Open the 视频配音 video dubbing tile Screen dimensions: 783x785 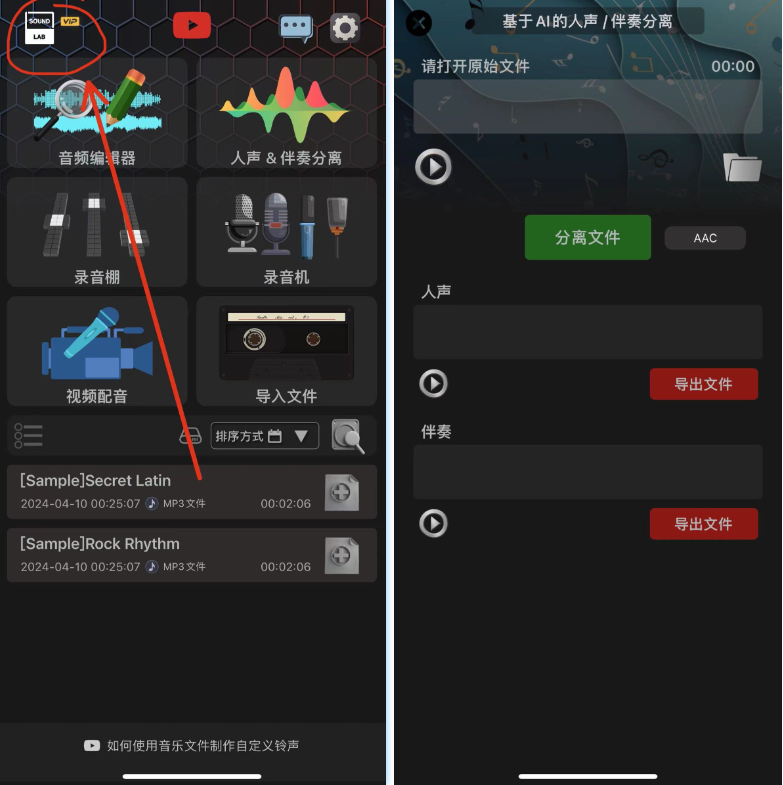click(x=97, y=351)
